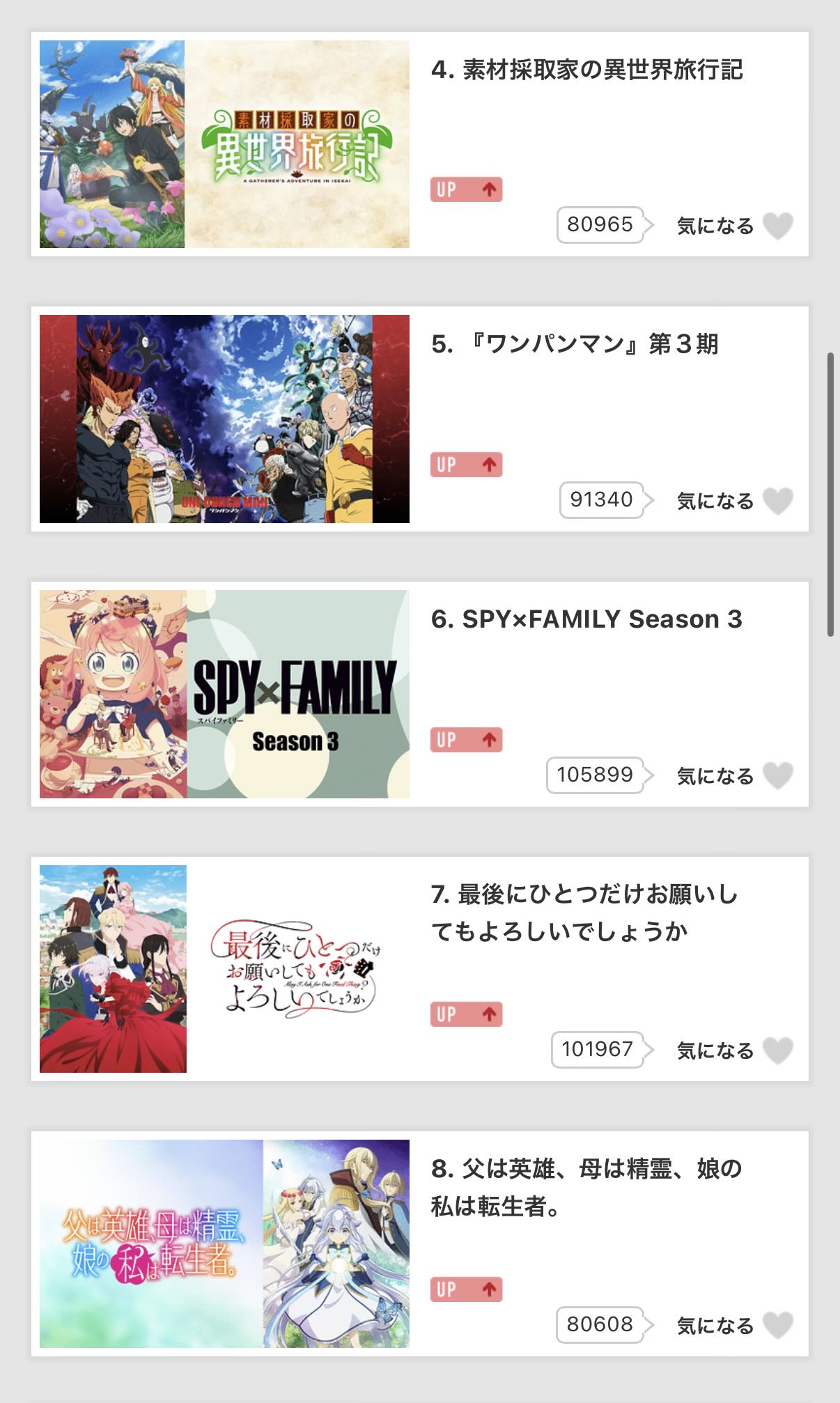Add 最後にひとつだけお願いしてもよろしいでしょうか to 気になる
Screen dimensions: 840x1403
click(x=777, y=1051)
